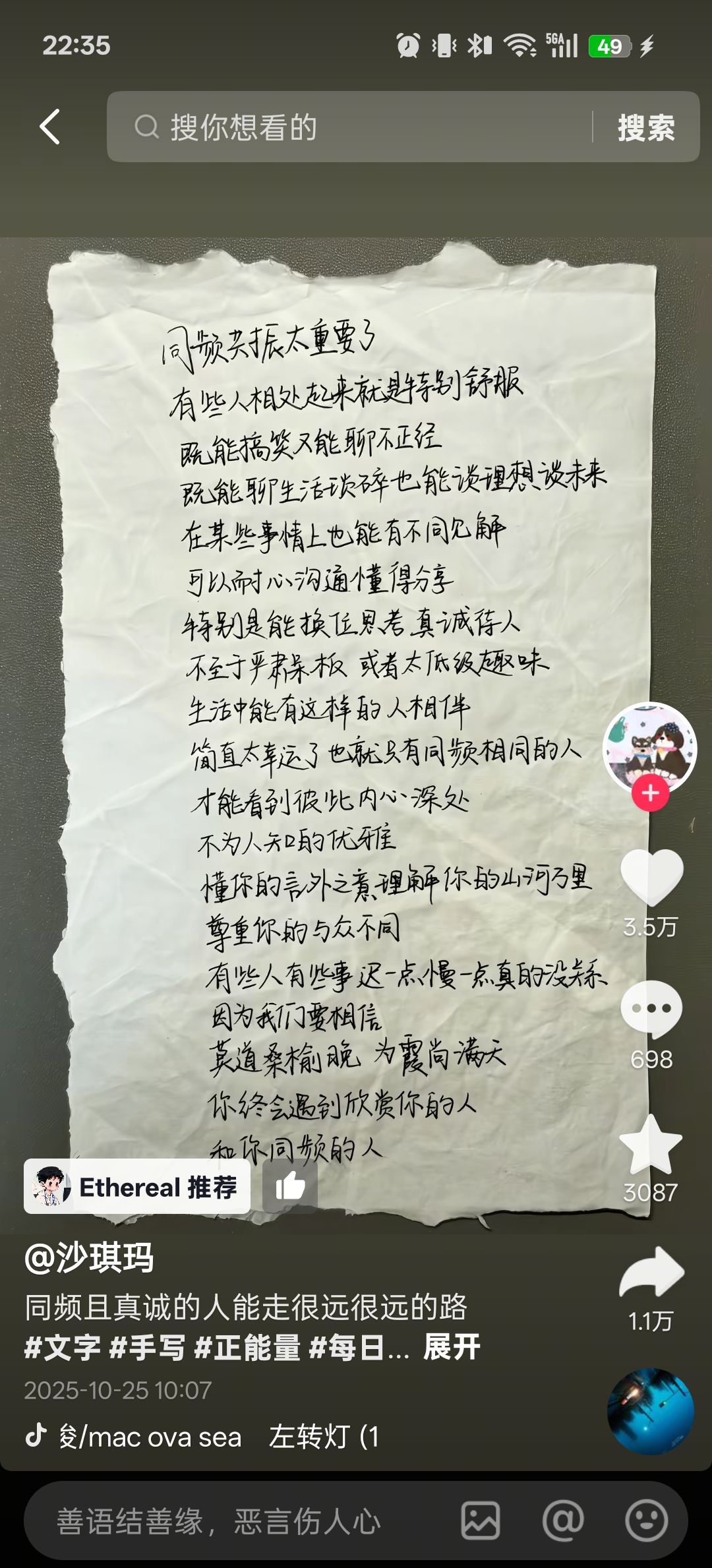Open the #正能量 hashtag
The image size is (712, 1568).
(247, 1347)
